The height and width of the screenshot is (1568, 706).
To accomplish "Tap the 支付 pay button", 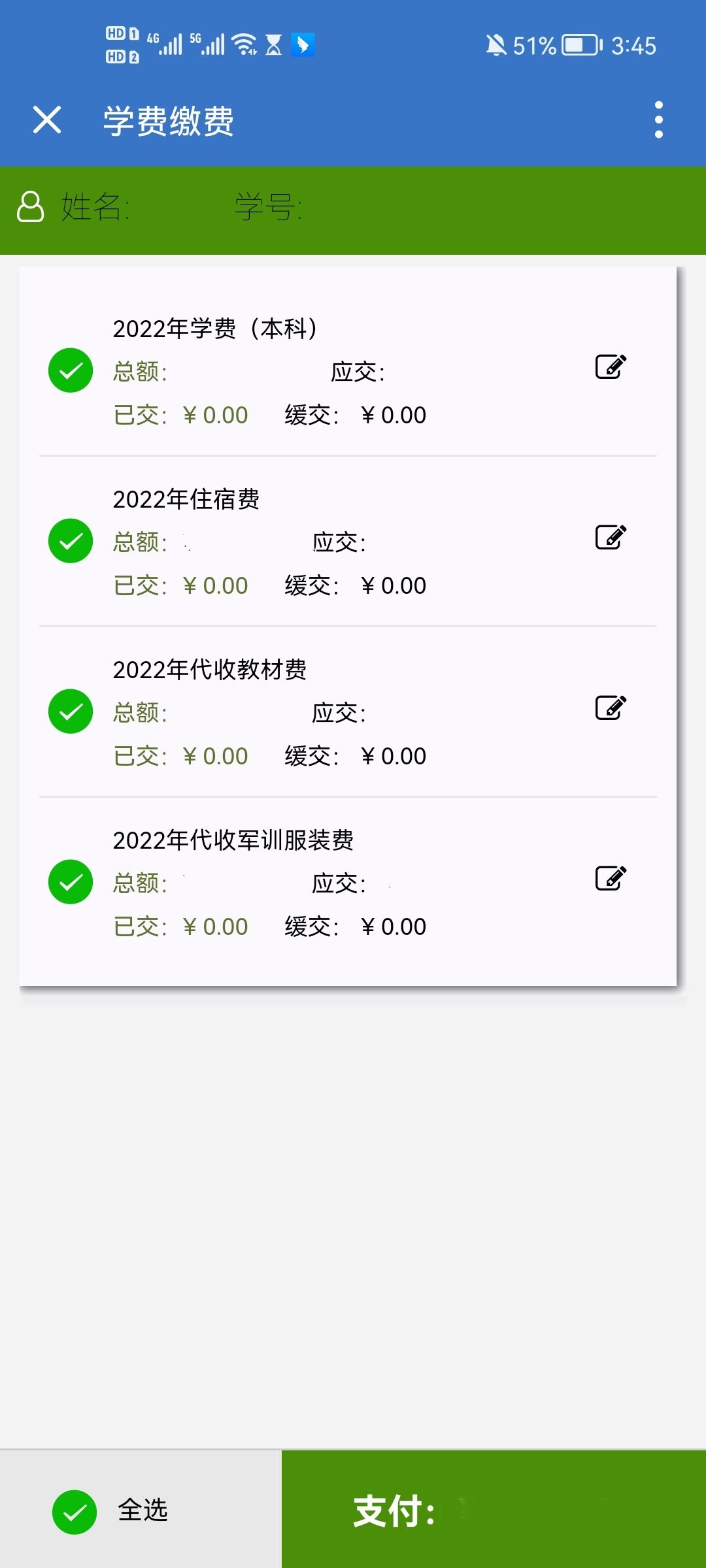I will (x=494, y=1511).
